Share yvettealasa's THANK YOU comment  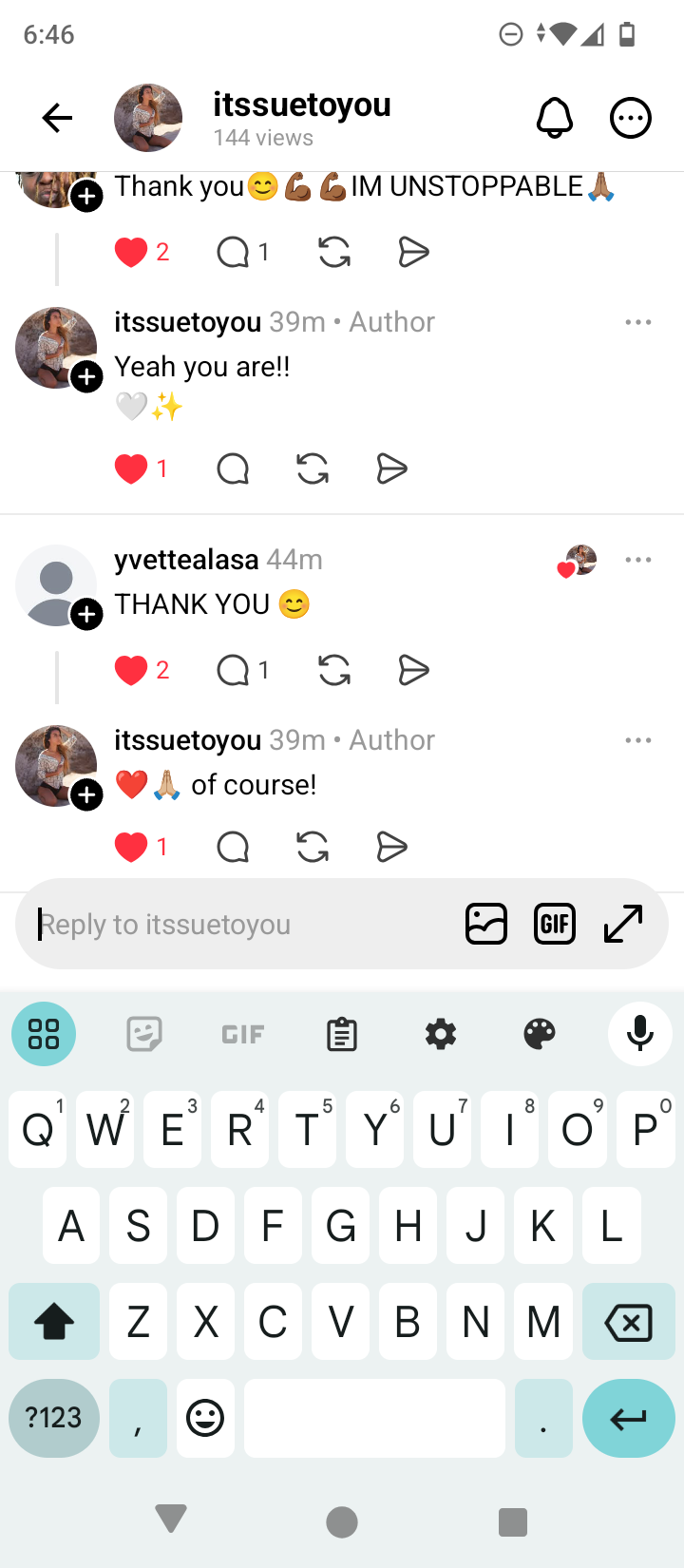click(x=413, y=671)
